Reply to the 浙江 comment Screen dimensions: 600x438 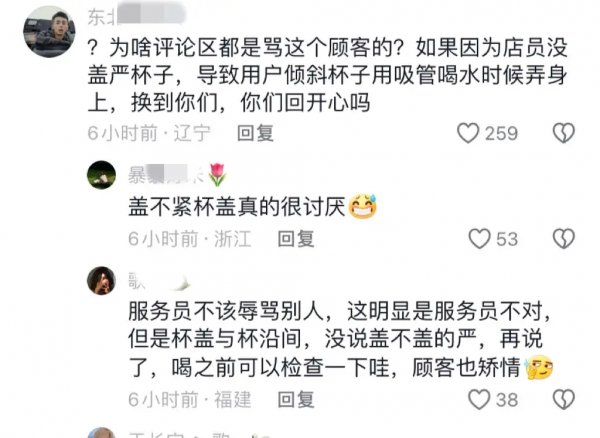(295, 239)
